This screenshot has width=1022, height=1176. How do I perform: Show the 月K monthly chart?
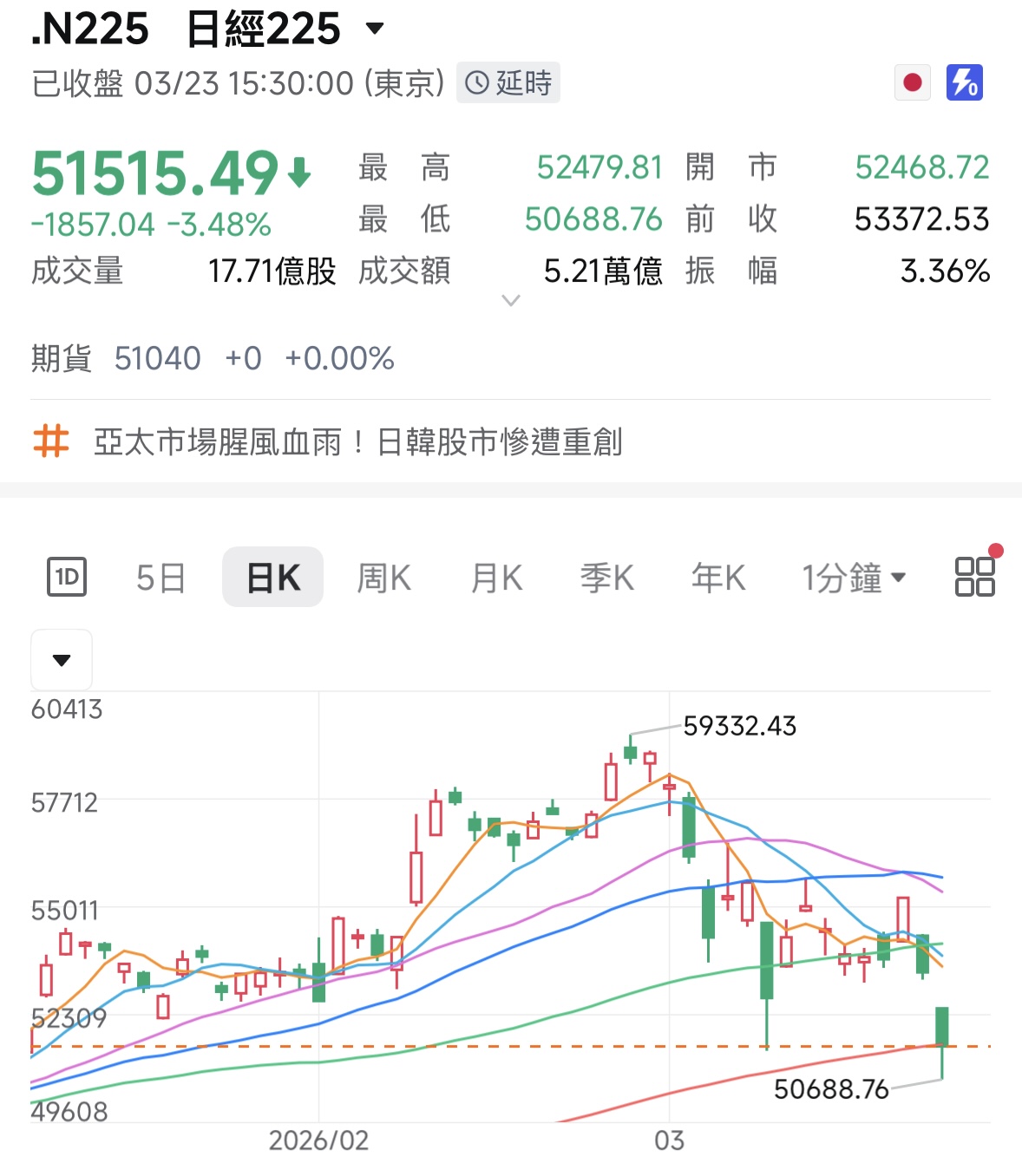point(496,578)
